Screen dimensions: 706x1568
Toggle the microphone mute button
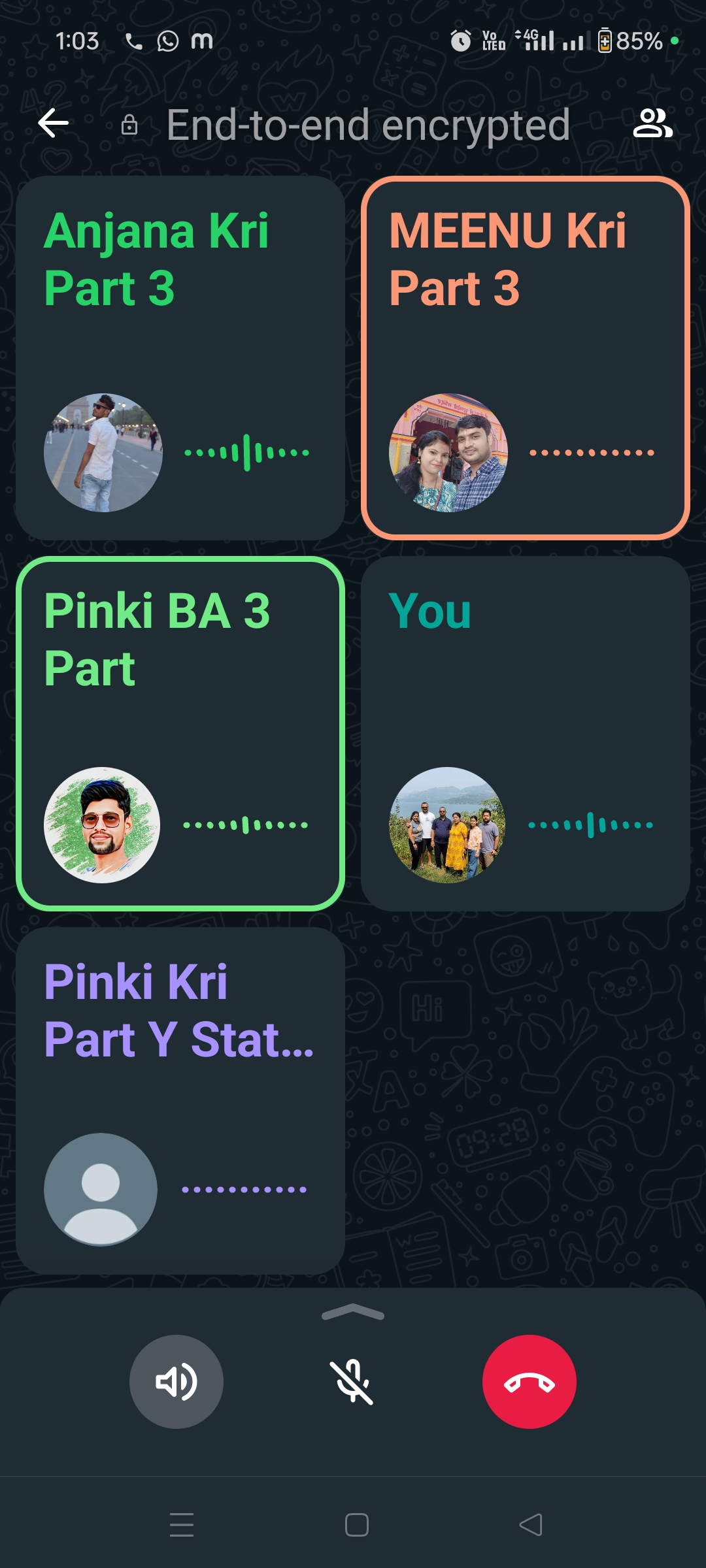[x=352, y=1381]
